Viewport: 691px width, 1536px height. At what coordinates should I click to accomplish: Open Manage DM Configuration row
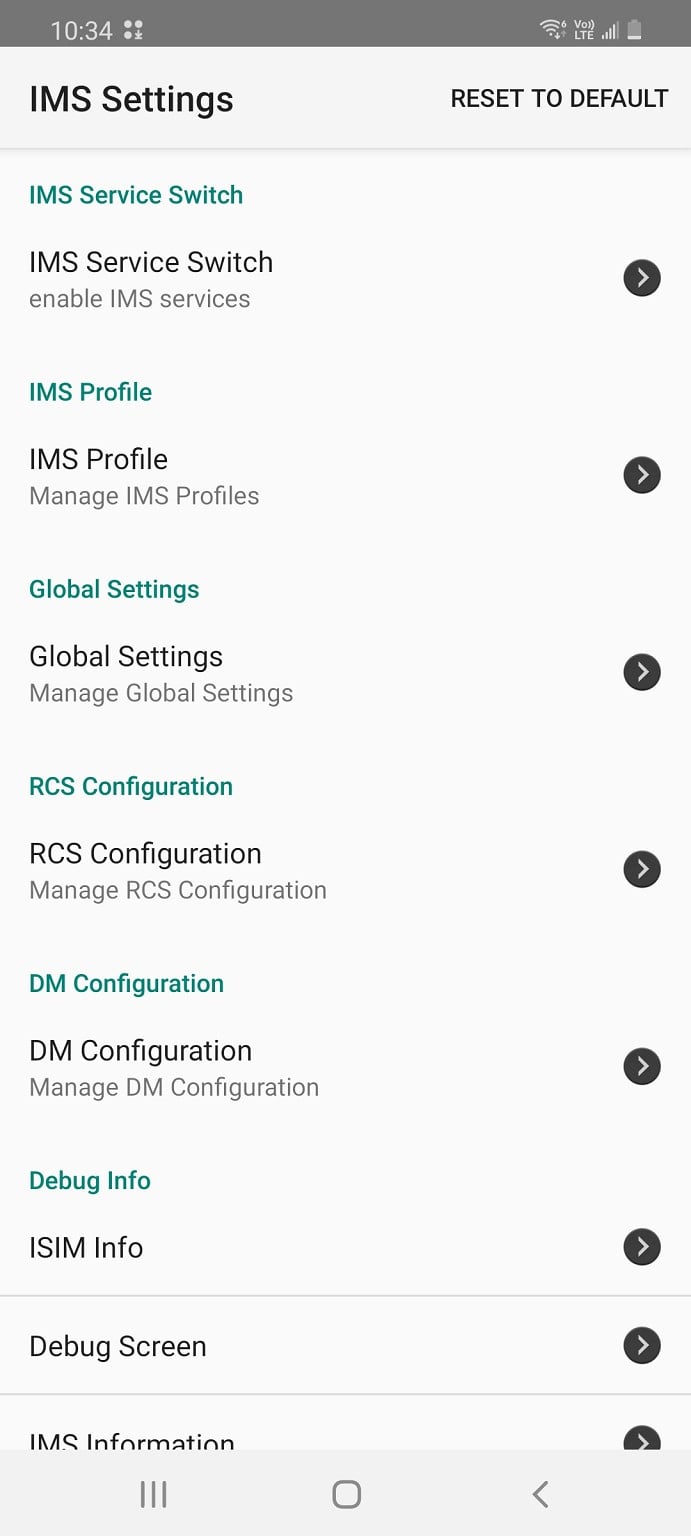tap(345, 1066)
